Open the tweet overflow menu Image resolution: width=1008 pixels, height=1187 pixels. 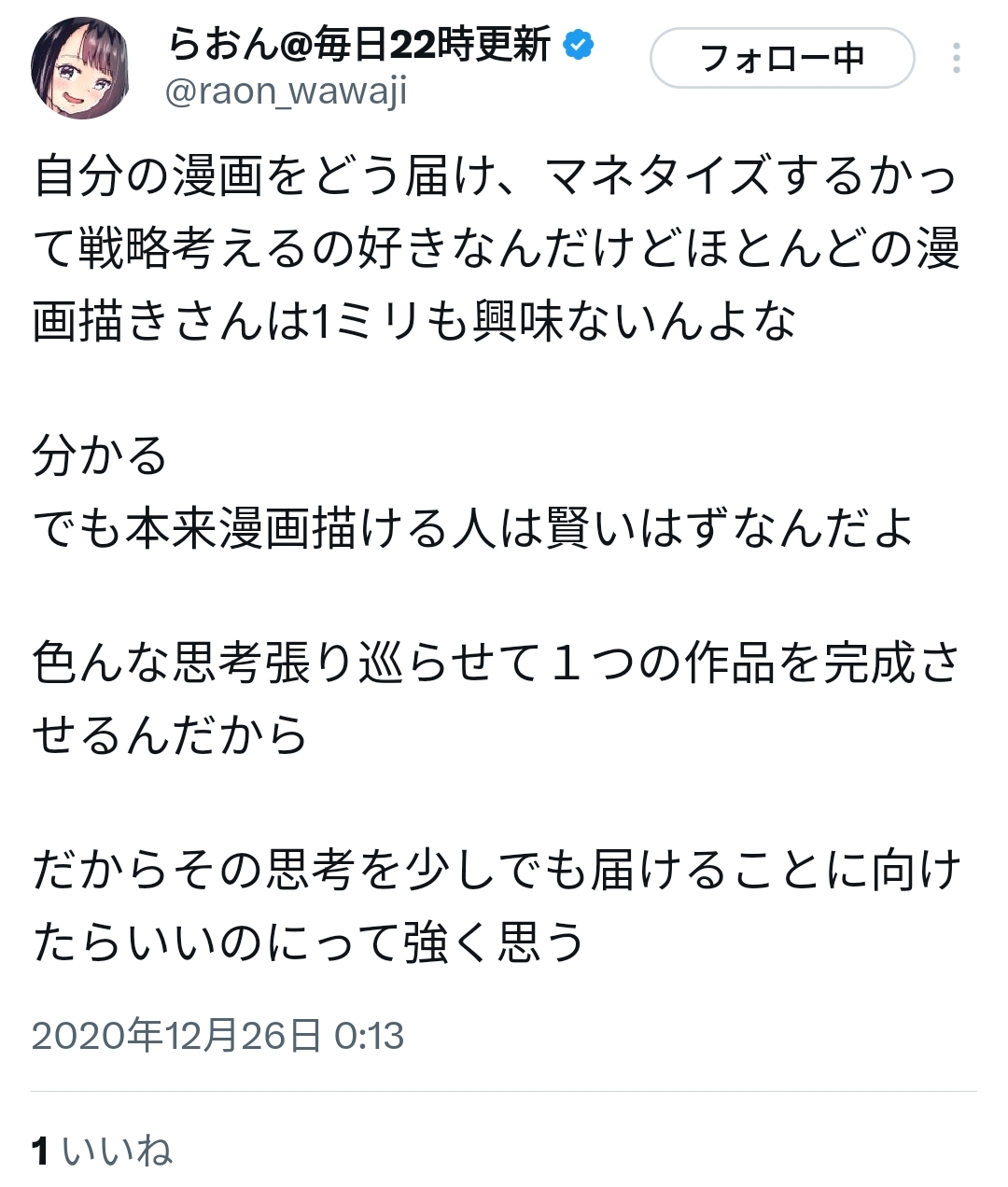coord(956,58)
